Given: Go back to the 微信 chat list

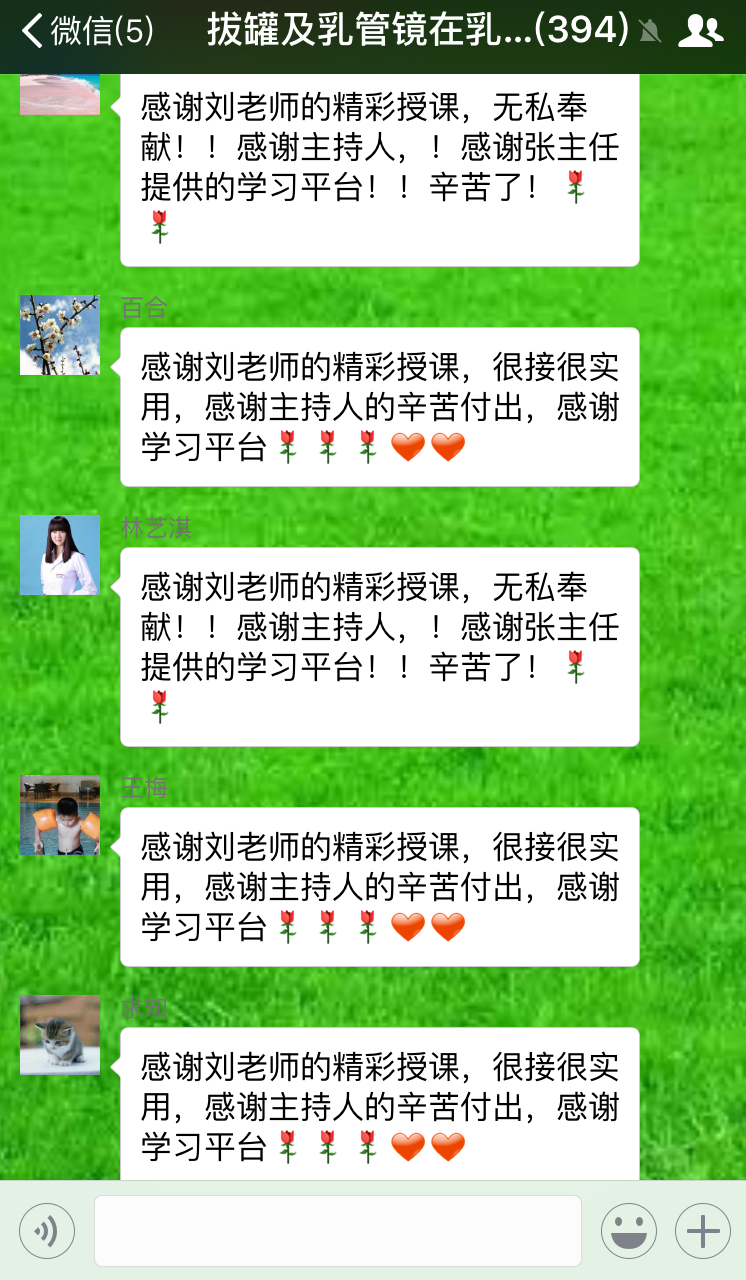Looking at the screenshot, I should click(x=88, y=31).
